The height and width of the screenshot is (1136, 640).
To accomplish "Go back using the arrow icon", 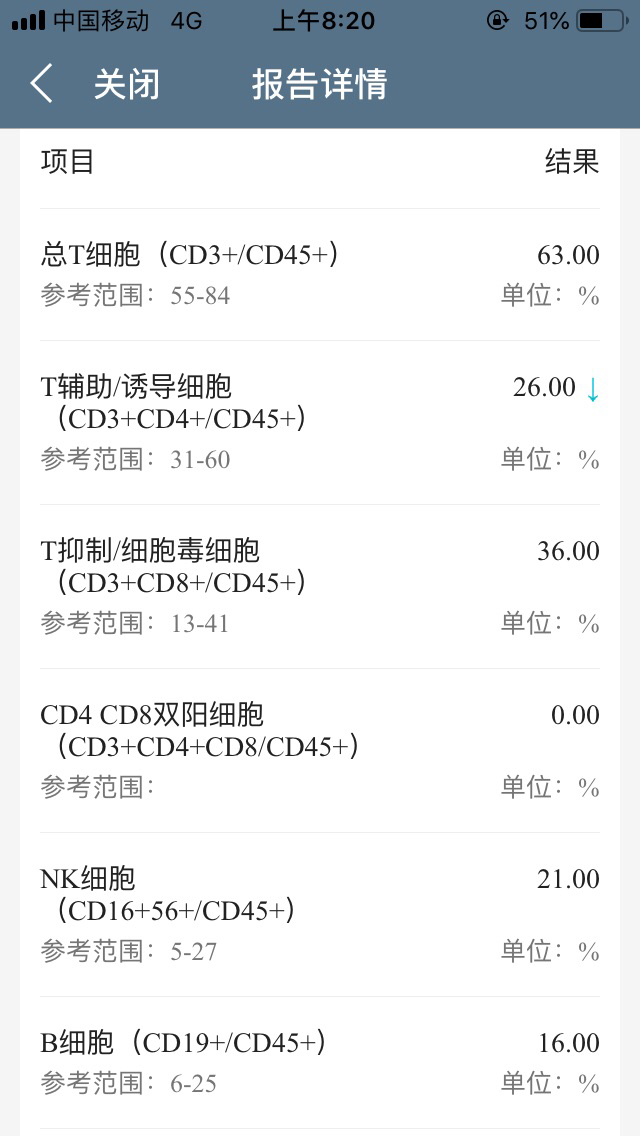I will 41,83.
